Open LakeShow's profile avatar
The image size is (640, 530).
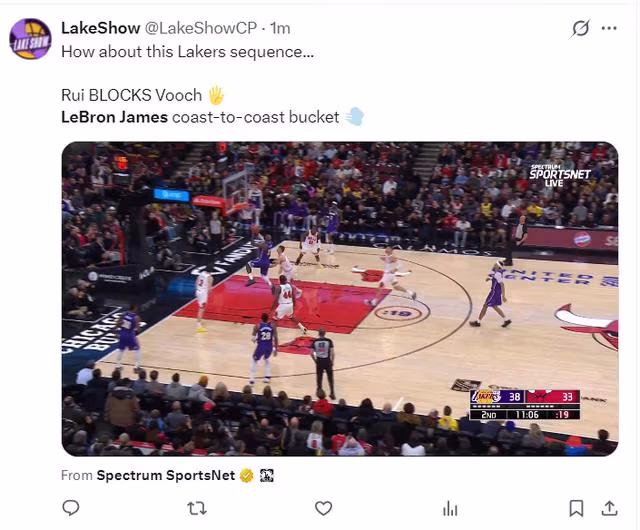click(x=30, y=39)
